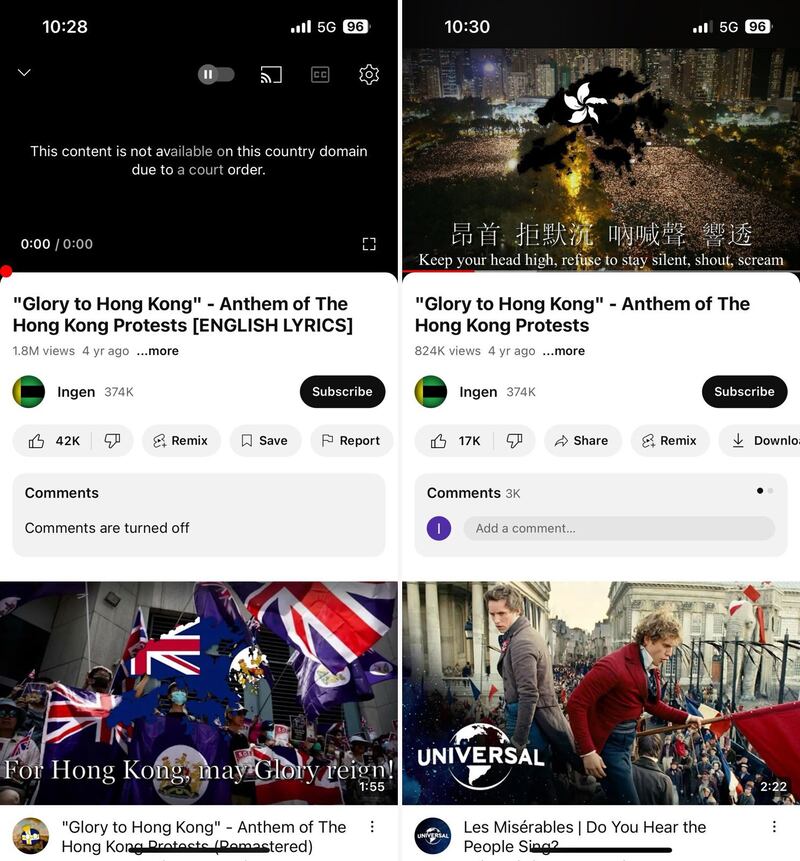Share the video with 17K likes
800x861 pixels.
pos(582,440)
